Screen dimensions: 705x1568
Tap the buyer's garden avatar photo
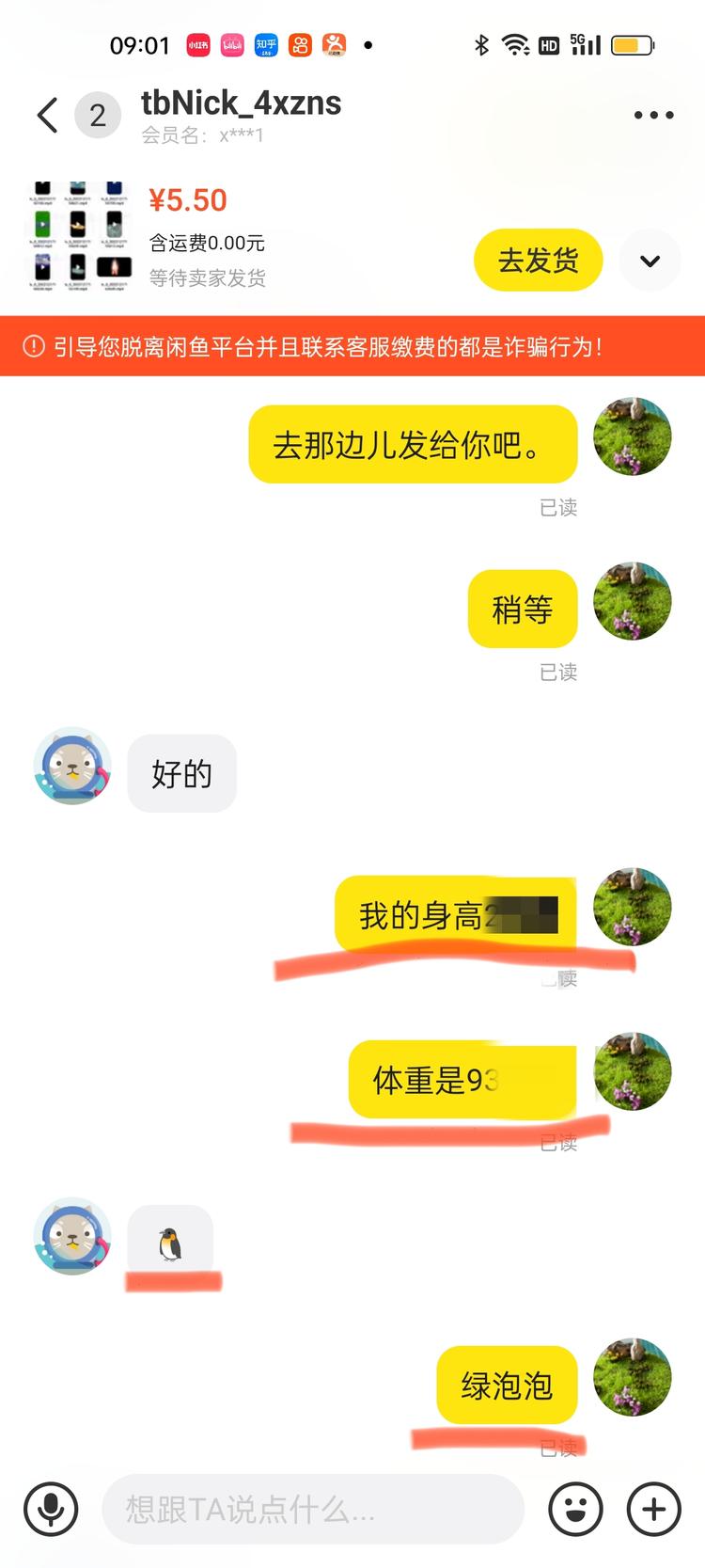click(x=632, y=437)
